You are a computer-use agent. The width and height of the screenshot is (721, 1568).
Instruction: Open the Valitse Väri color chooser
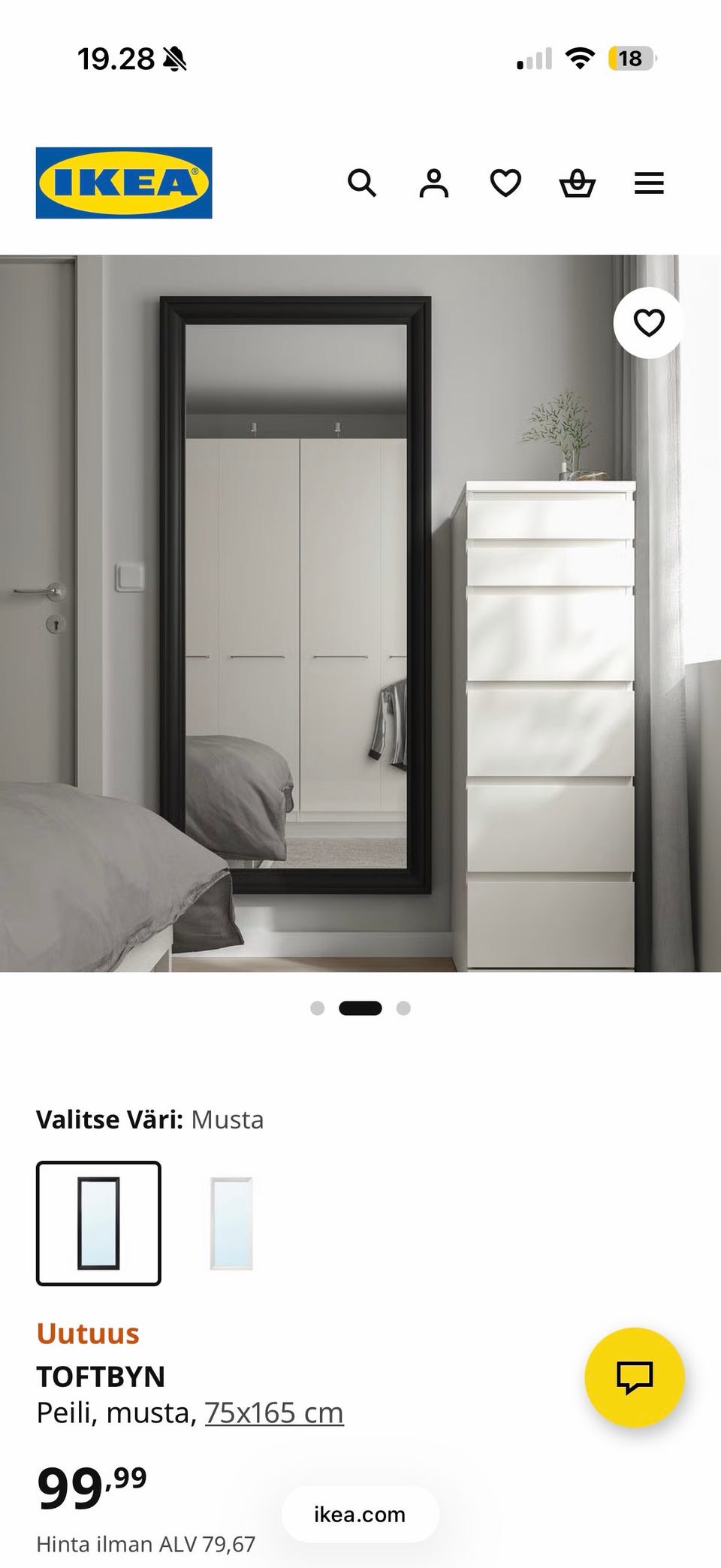click(x=150, y=1119)
